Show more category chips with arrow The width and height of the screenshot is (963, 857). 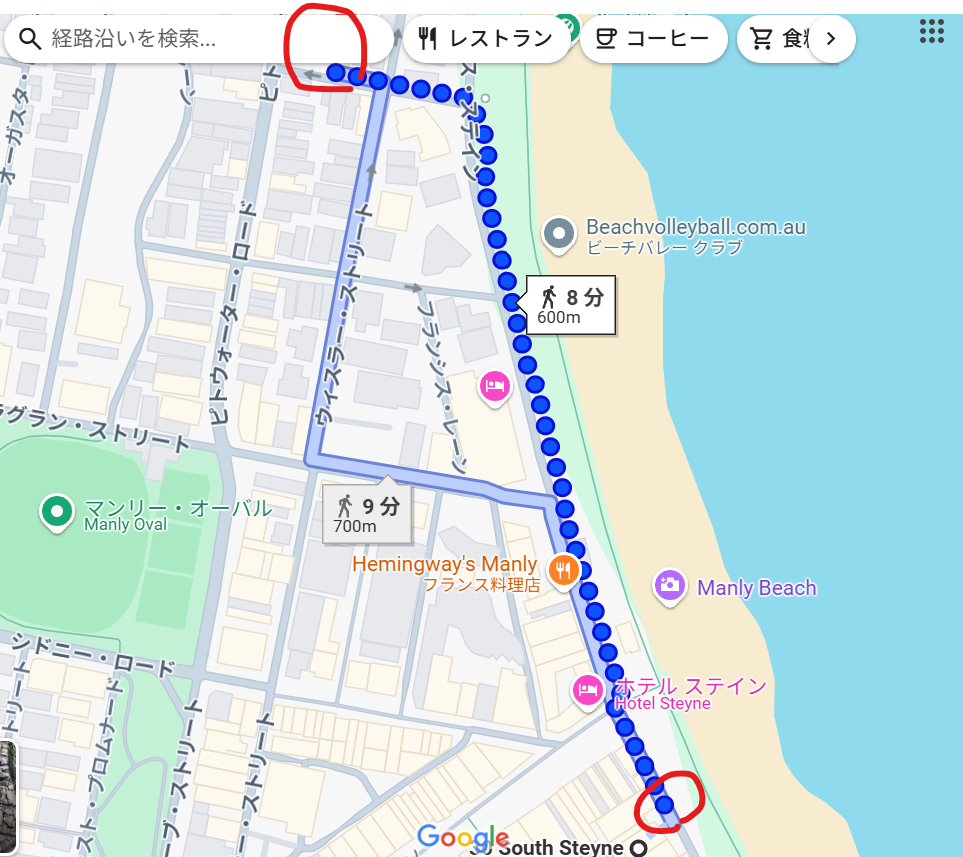(832, 40)
